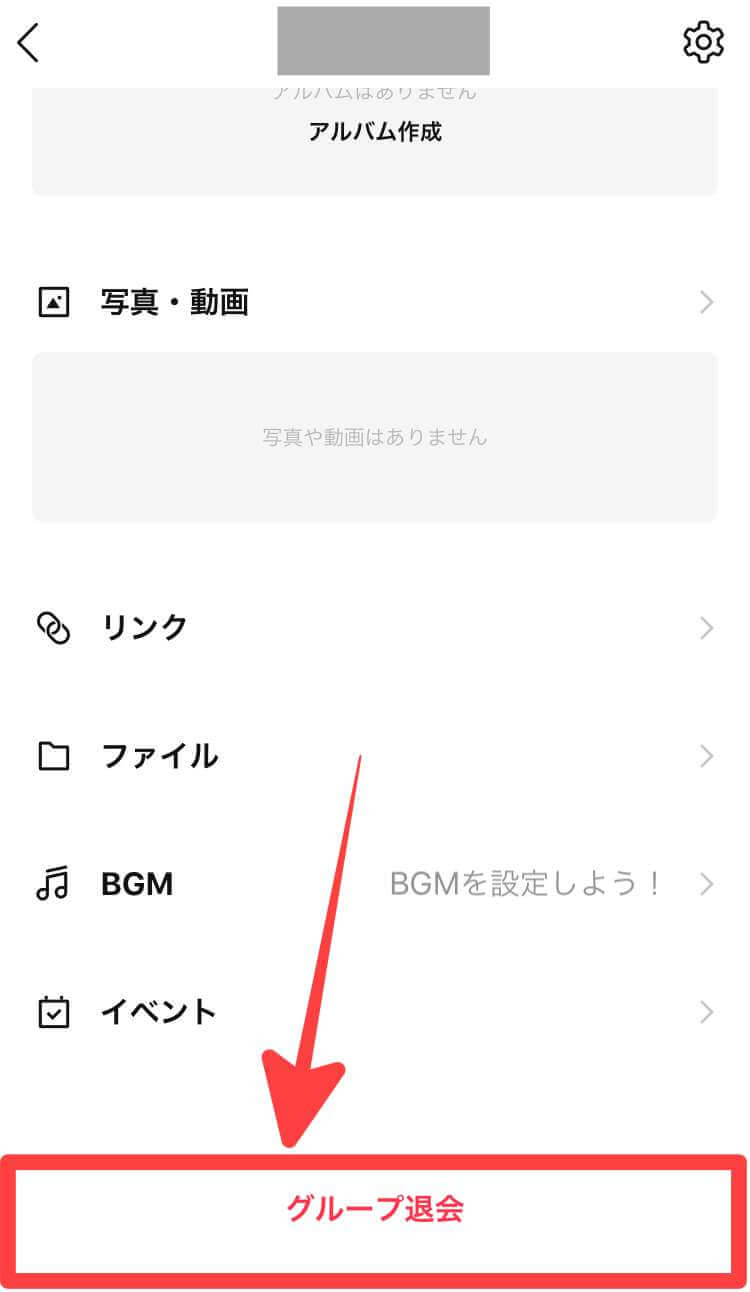750x1292 pixels.
Task: Open the 写真・動画 section
Action: (375, 302)
